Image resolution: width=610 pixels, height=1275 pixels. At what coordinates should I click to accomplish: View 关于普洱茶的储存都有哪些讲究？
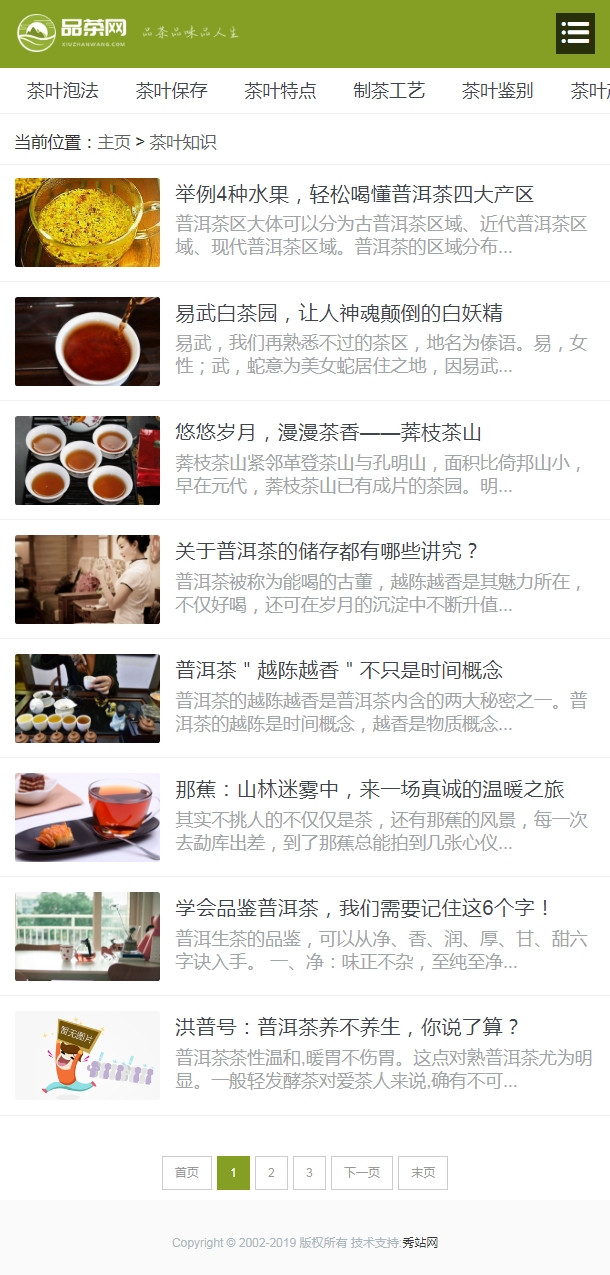click(x=328, y=551)
